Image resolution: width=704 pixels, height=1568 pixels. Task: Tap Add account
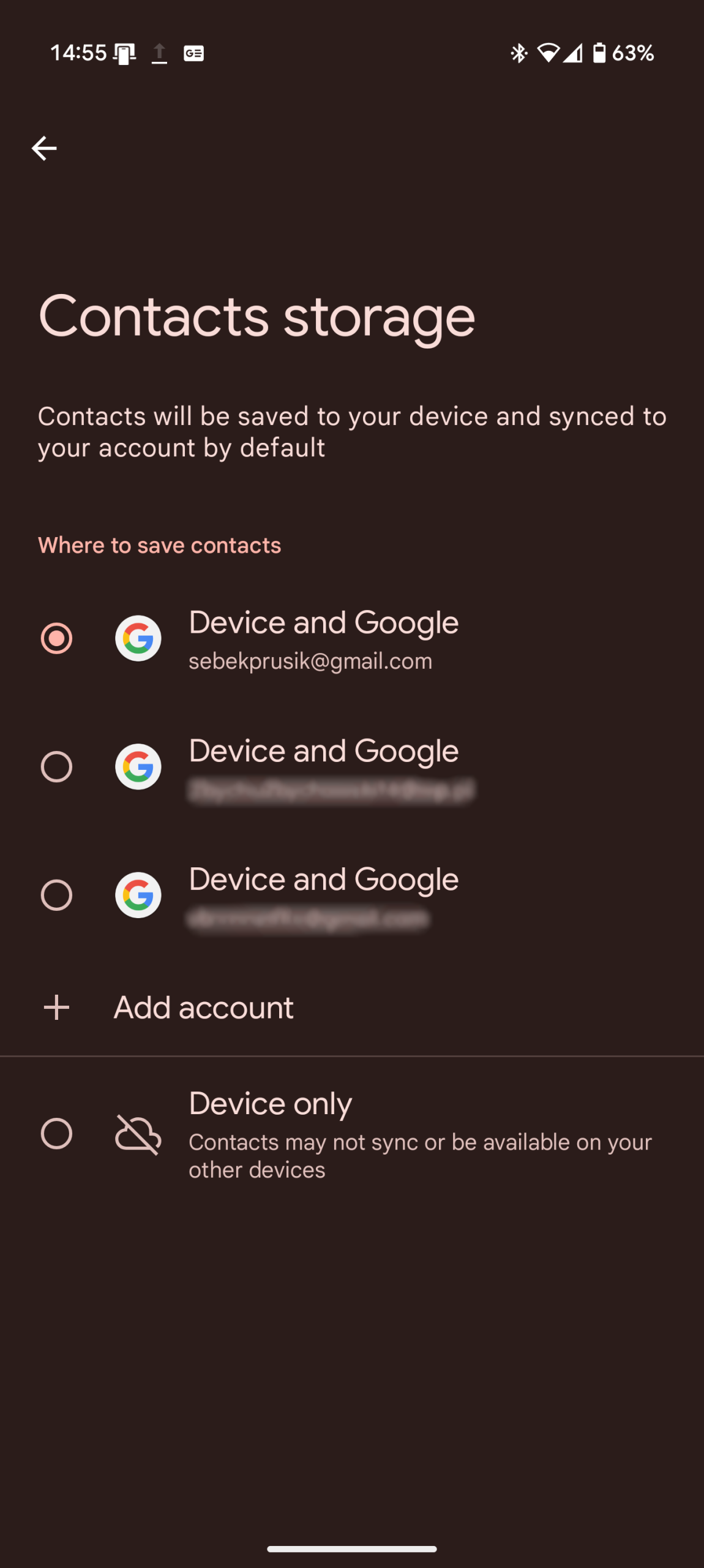tap(203, 1008)
